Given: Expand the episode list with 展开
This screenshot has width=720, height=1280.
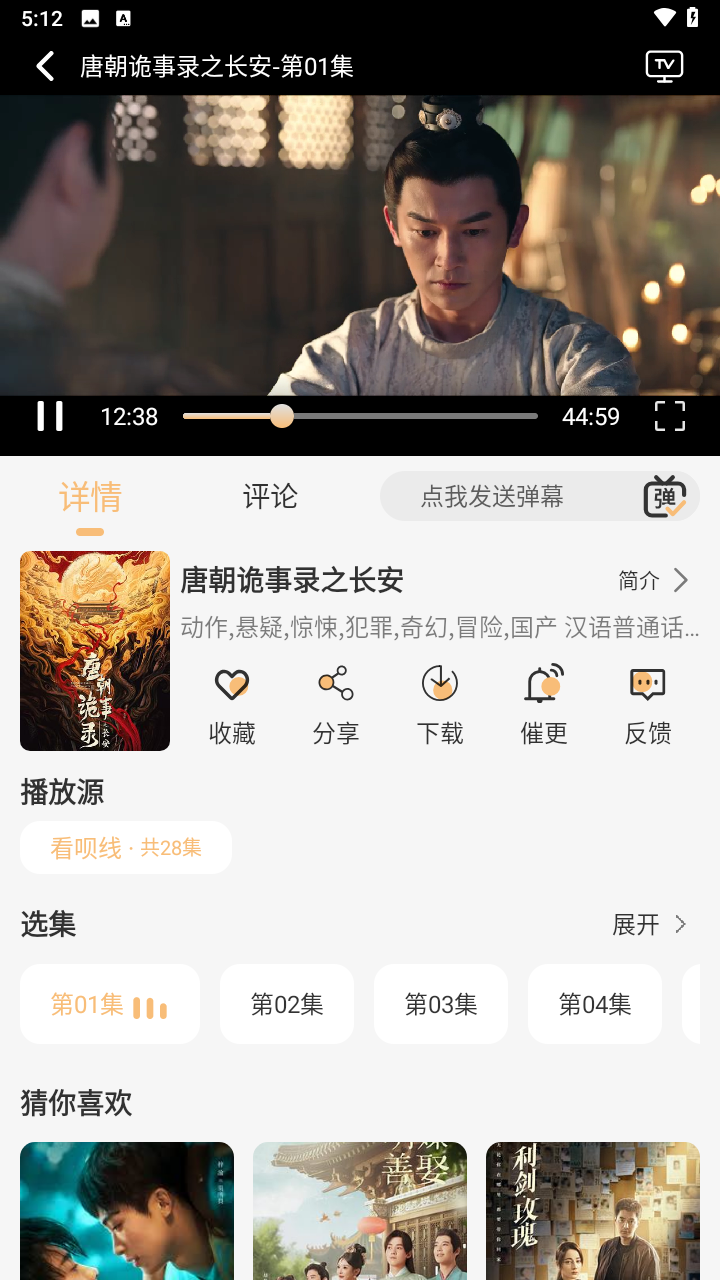Looking at the screenshot, I should tap(649, 925).
